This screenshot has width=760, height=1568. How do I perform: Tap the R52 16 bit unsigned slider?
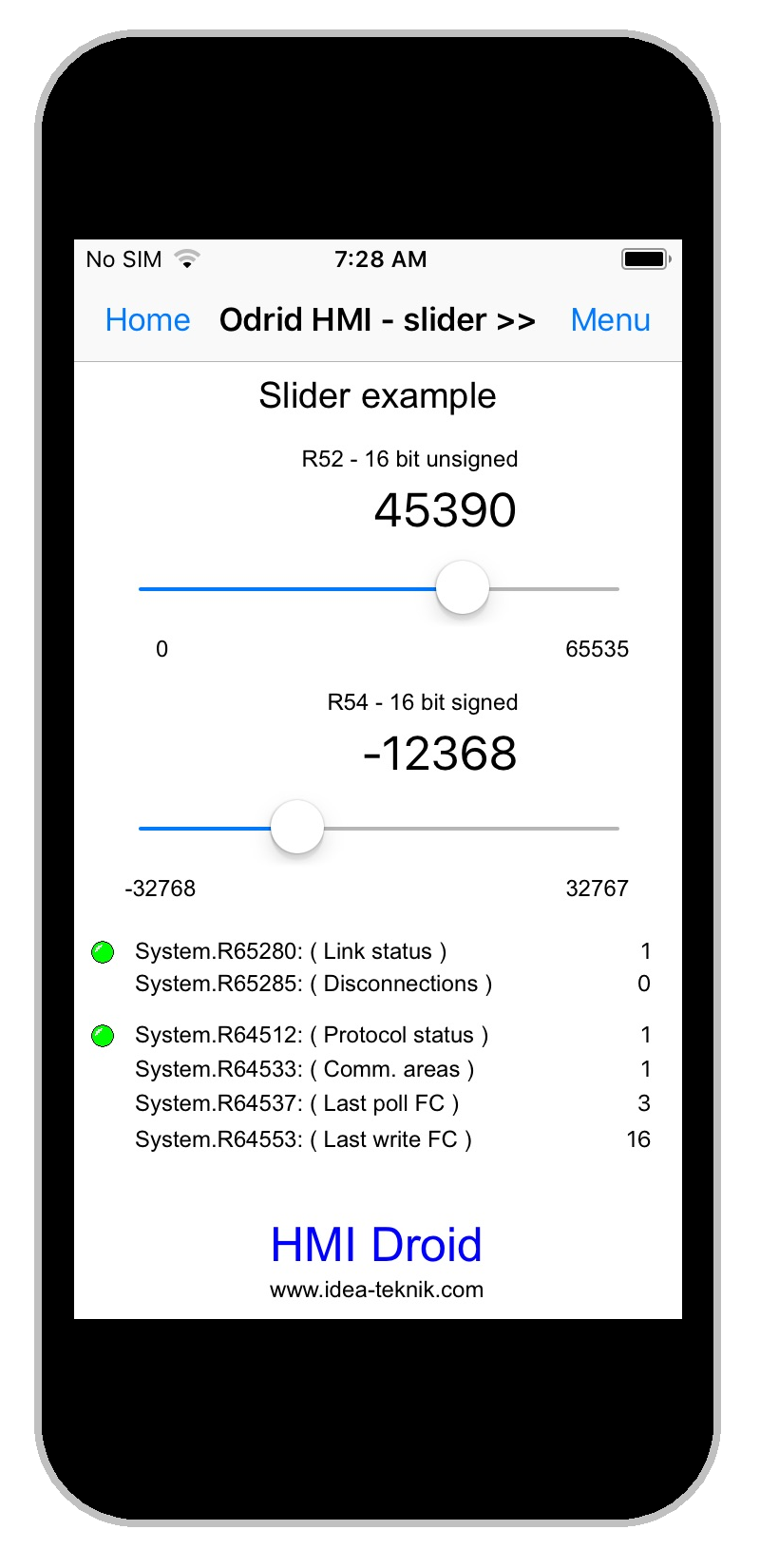point(378,588)
